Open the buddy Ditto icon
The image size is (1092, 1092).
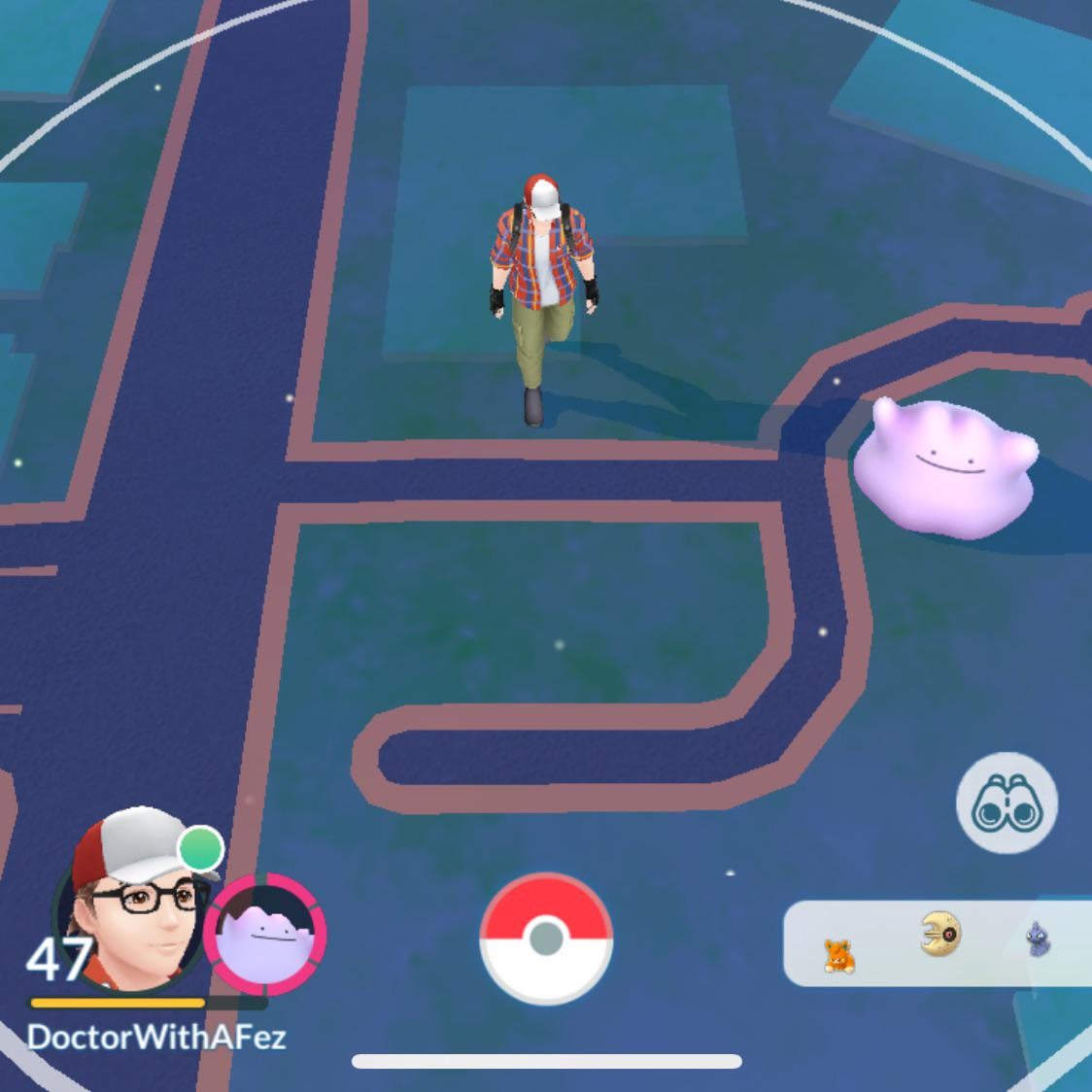(x=266, y=935)
